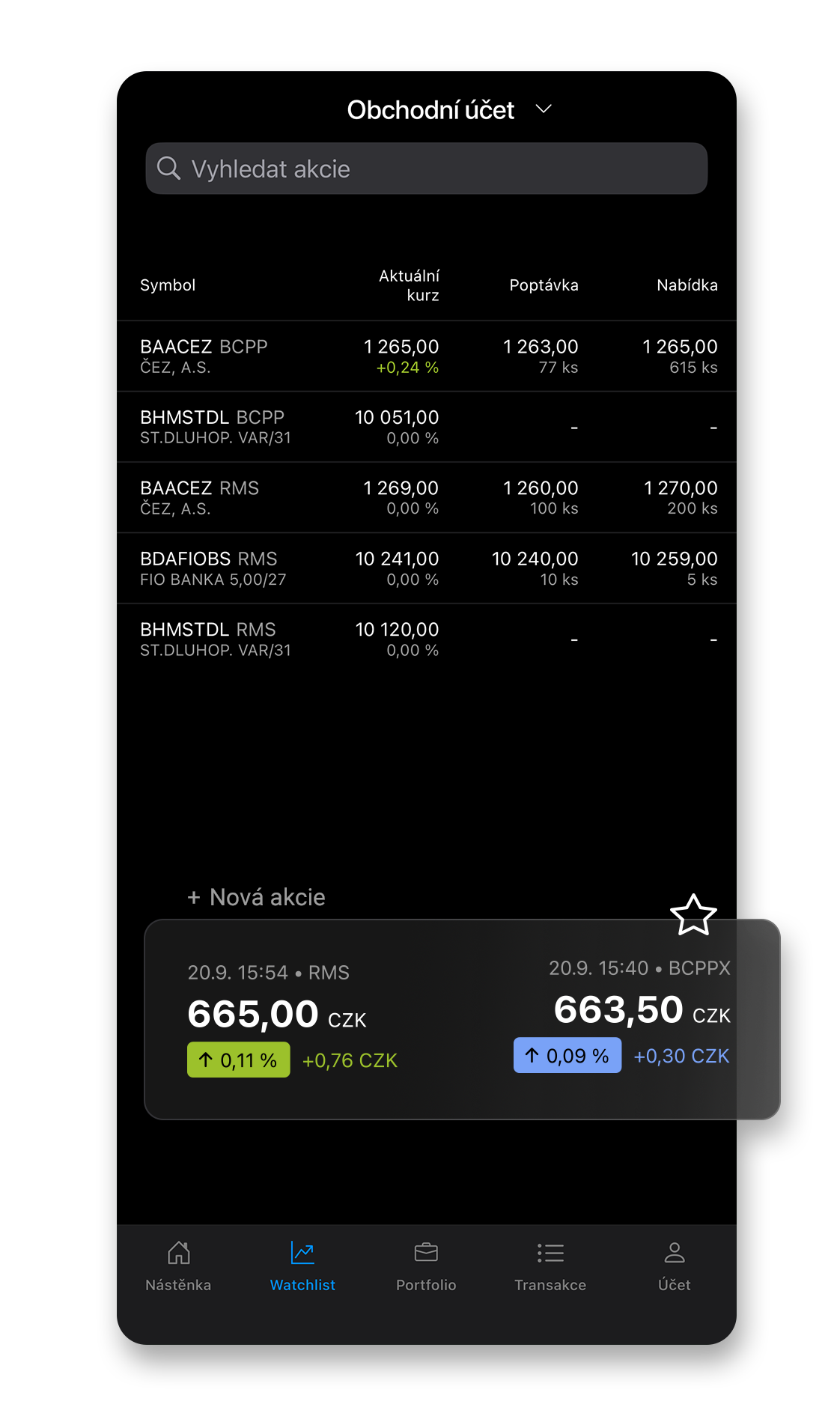
Task: Open the Transakce tab
Action: pyautogui.click(x=550, y=1265)
